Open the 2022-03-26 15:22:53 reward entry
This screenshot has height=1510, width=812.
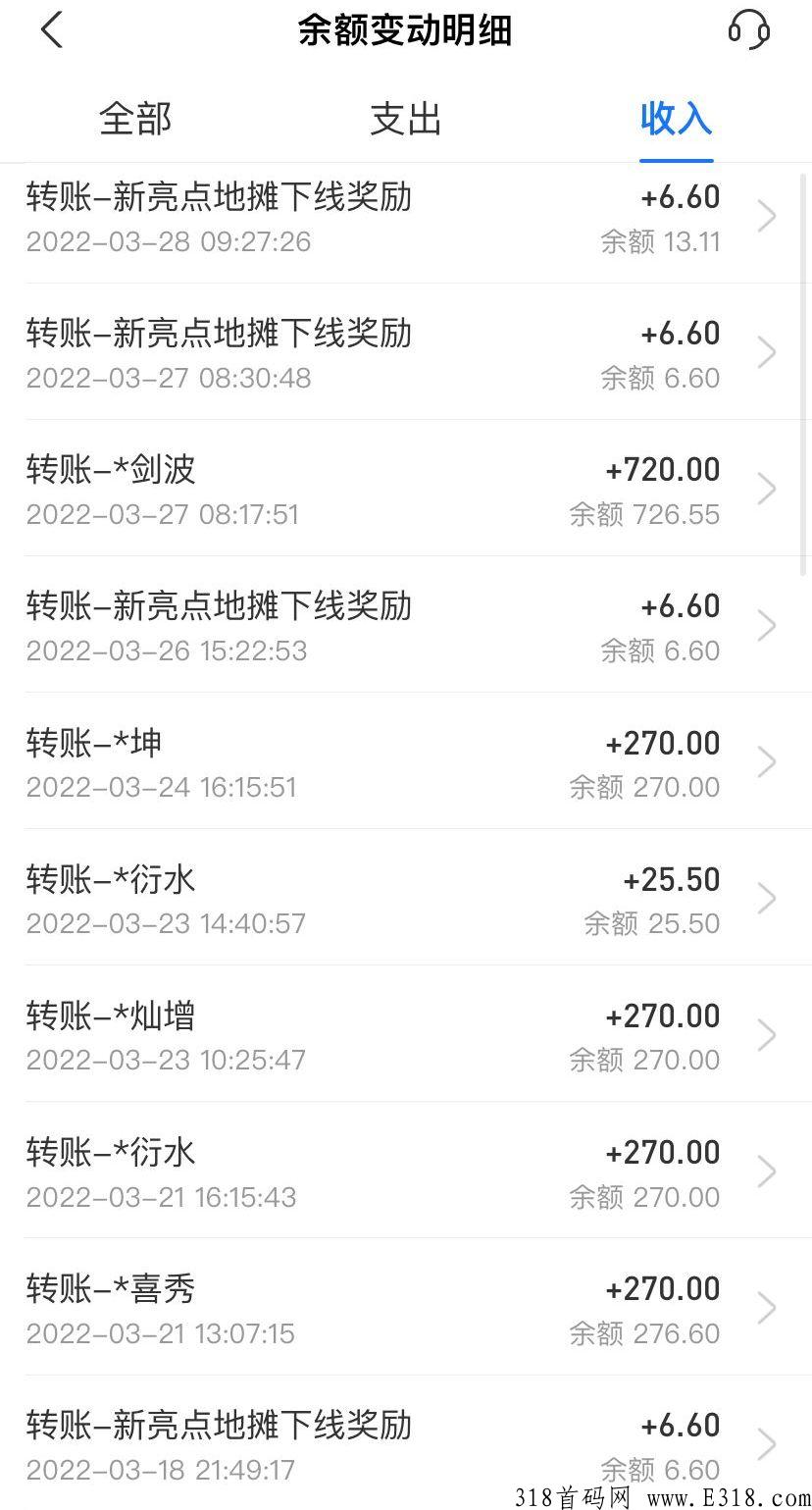pos(406,625)
